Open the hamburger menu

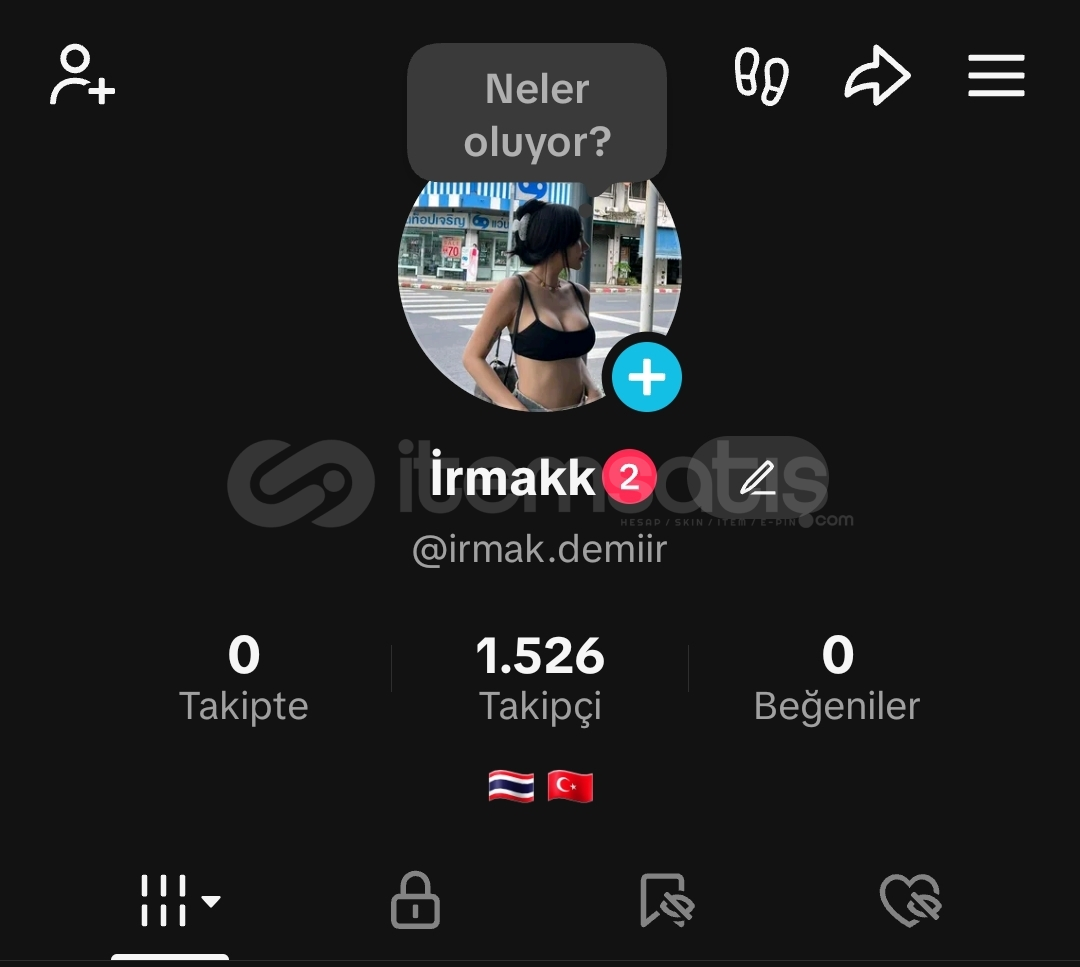996,76
